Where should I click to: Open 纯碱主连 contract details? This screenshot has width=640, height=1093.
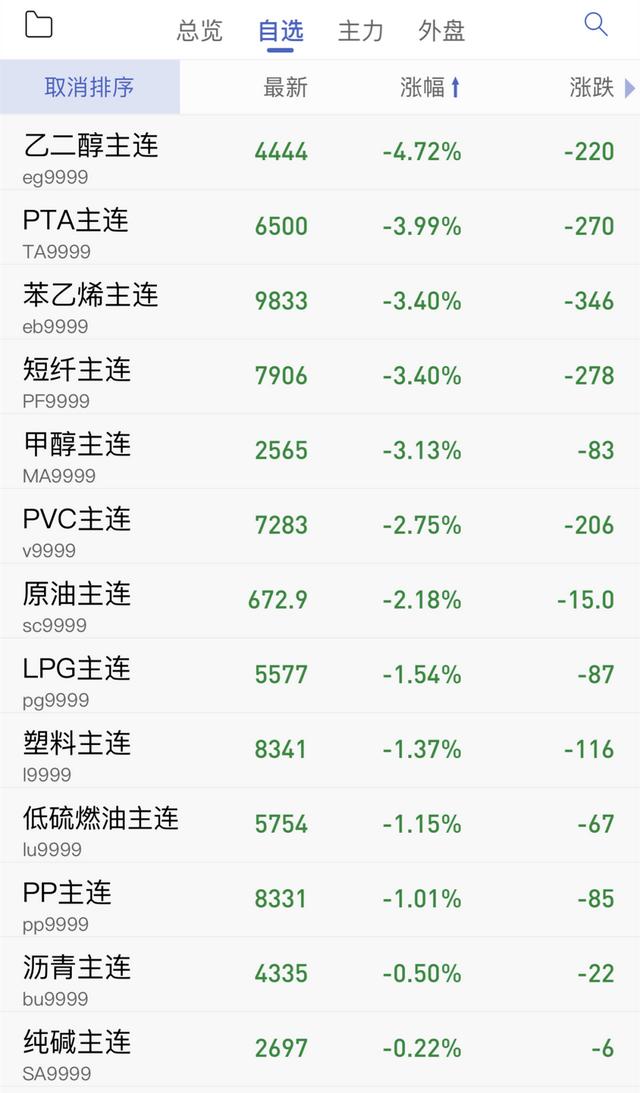pos(320,1048)
